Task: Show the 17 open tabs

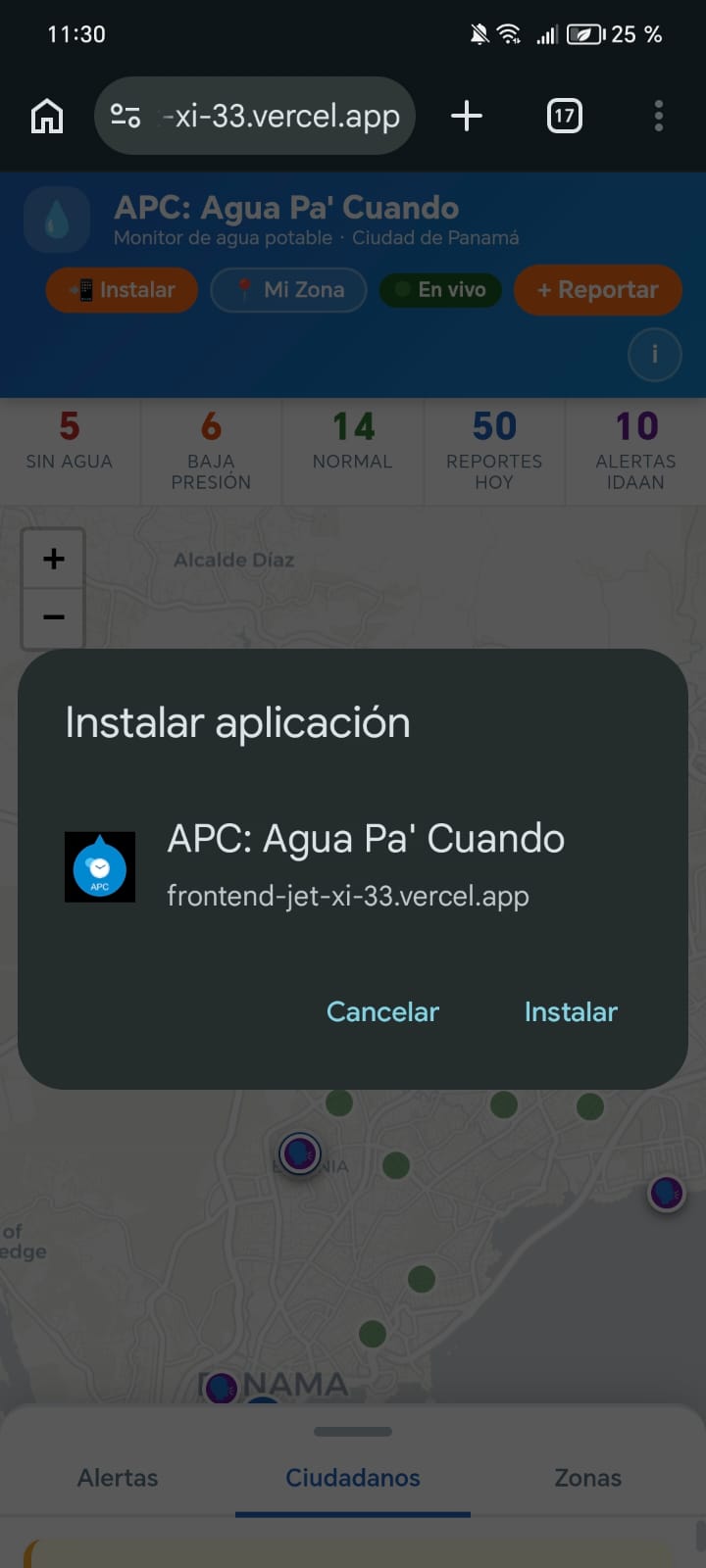Action: (564, 117)
